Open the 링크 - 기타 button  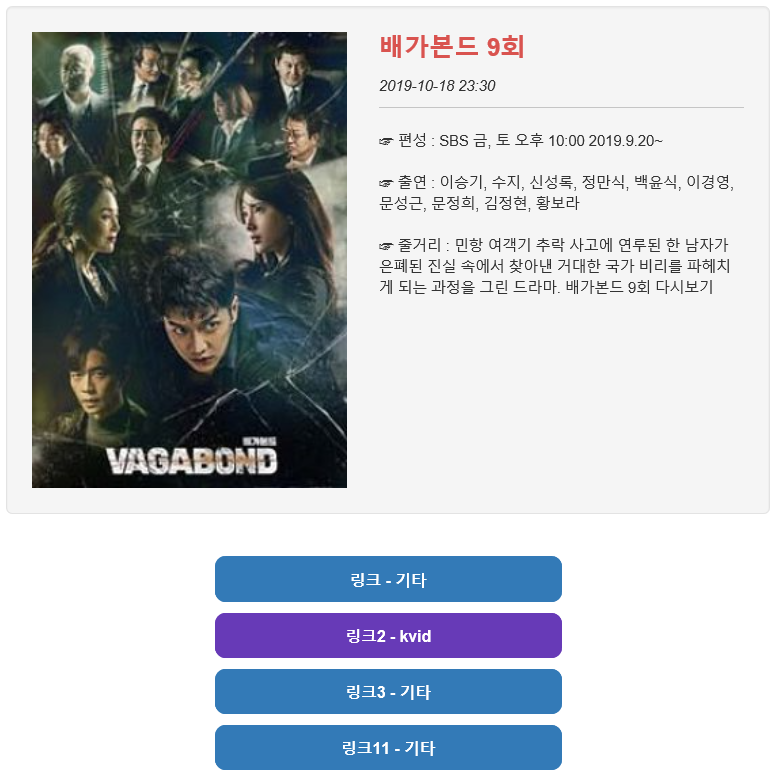coord(388,579)
